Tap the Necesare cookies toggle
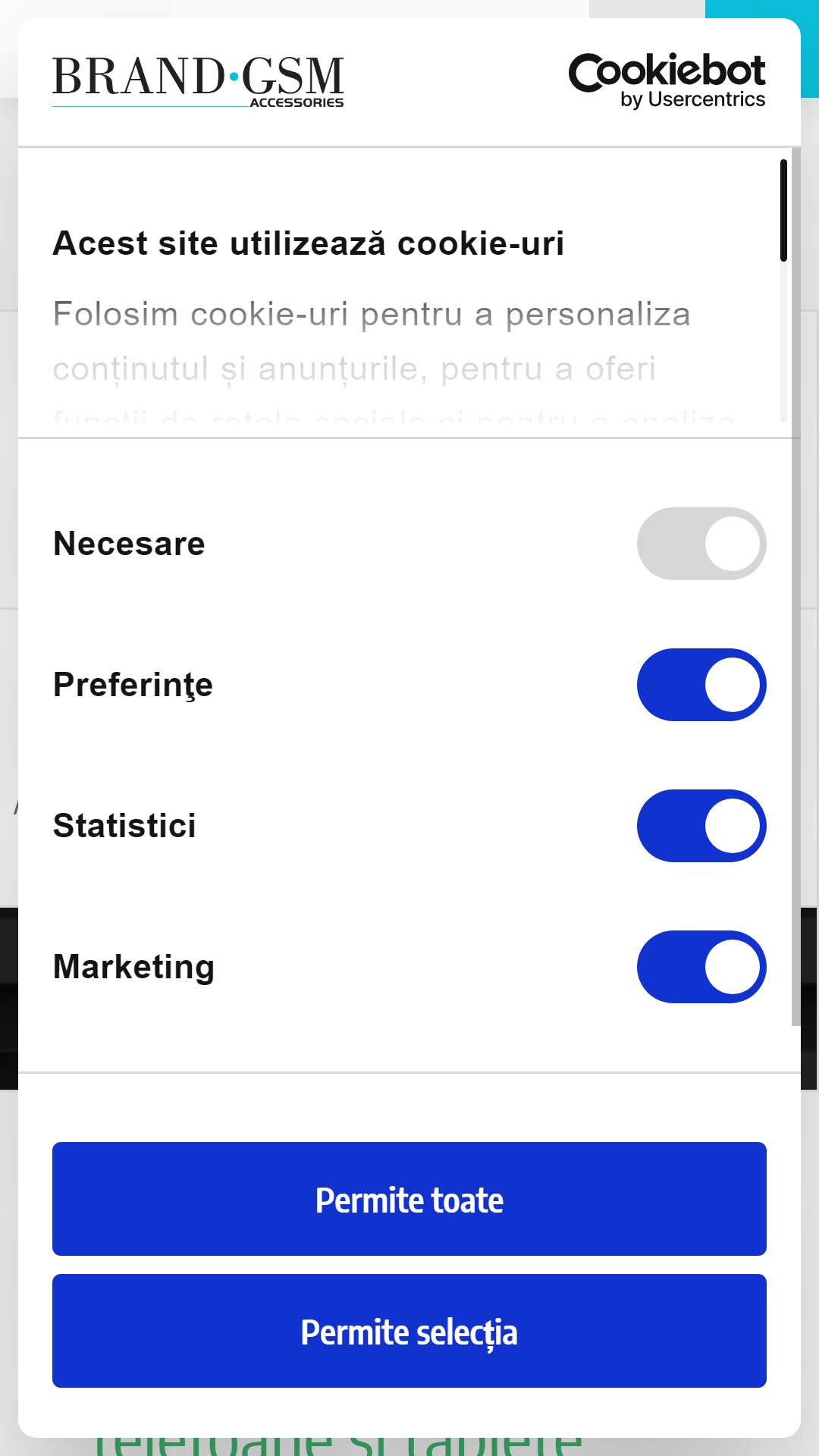The width and height of the screenshot is (819, 1456). [701, 544]
